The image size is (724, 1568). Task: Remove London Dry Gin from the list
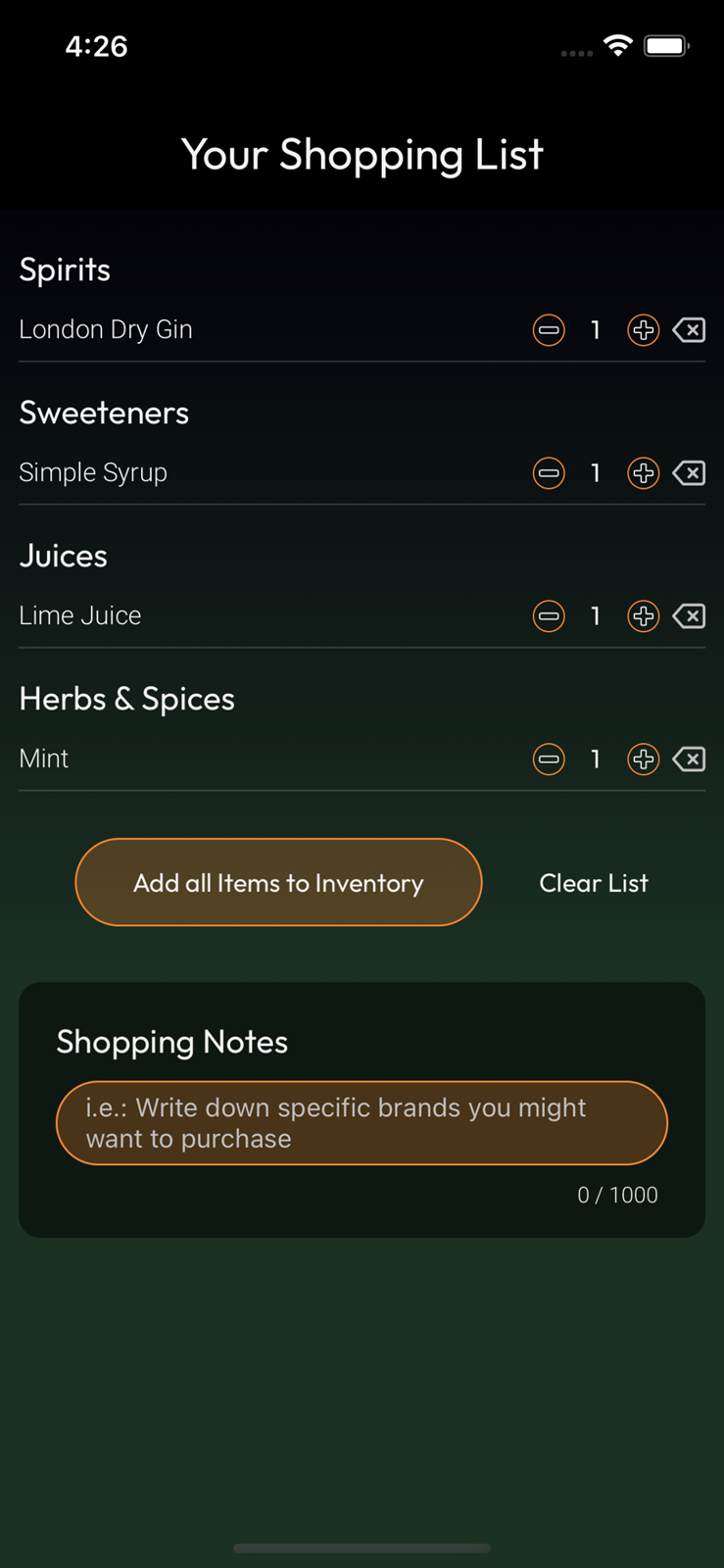point(690,330)
